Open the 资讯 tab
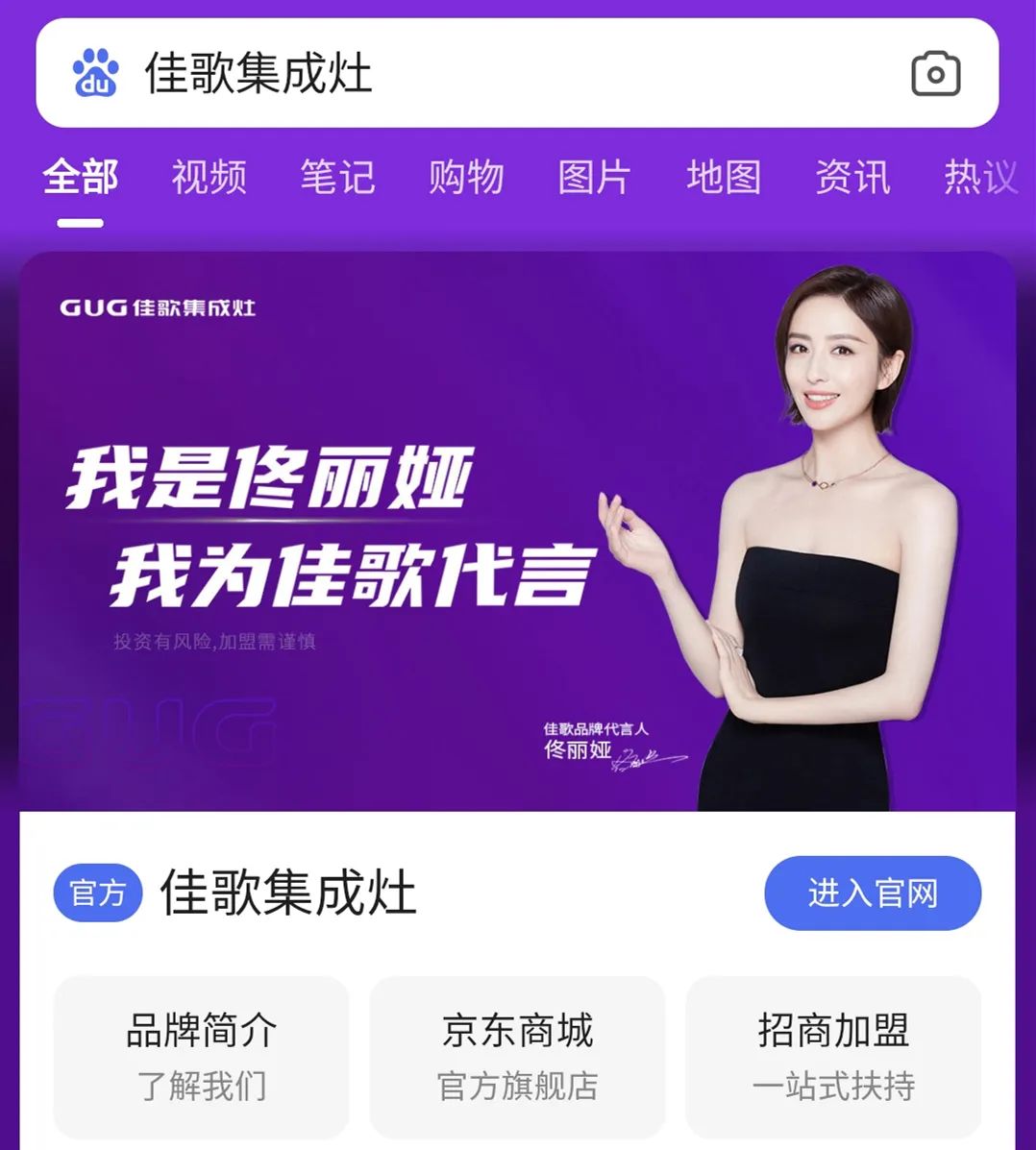Screen dimensions: 1036x1150 [x=852, y=178]
